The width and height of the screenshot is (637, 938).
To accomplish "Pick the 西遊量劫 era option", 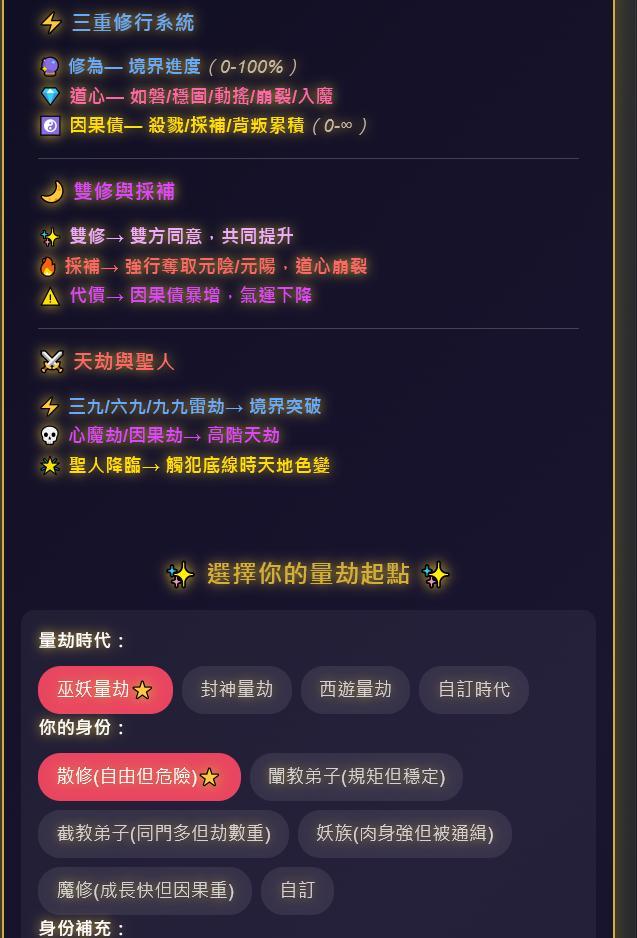I will click(355, 690).
